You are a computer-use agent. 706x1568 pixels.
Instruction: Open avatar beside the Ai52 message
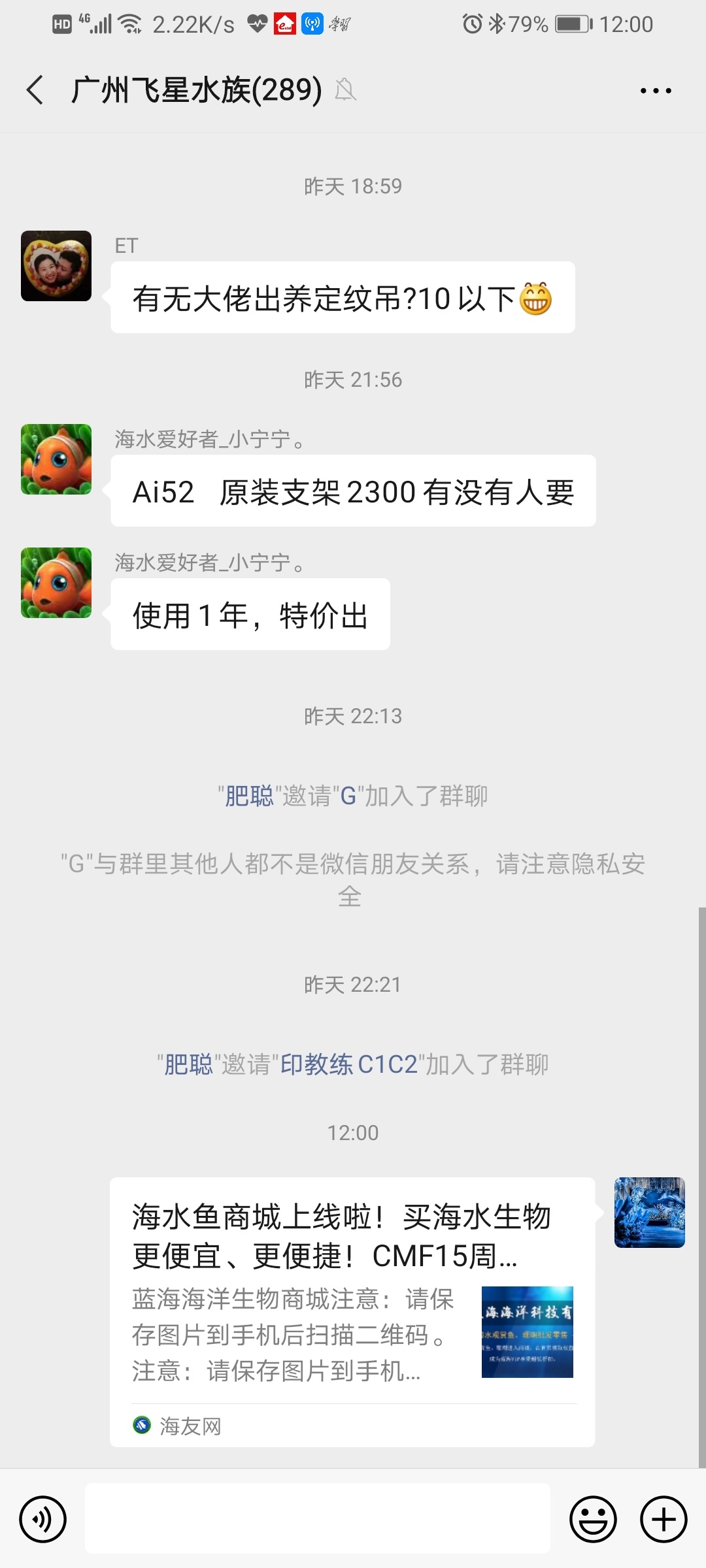click(56, 459)
